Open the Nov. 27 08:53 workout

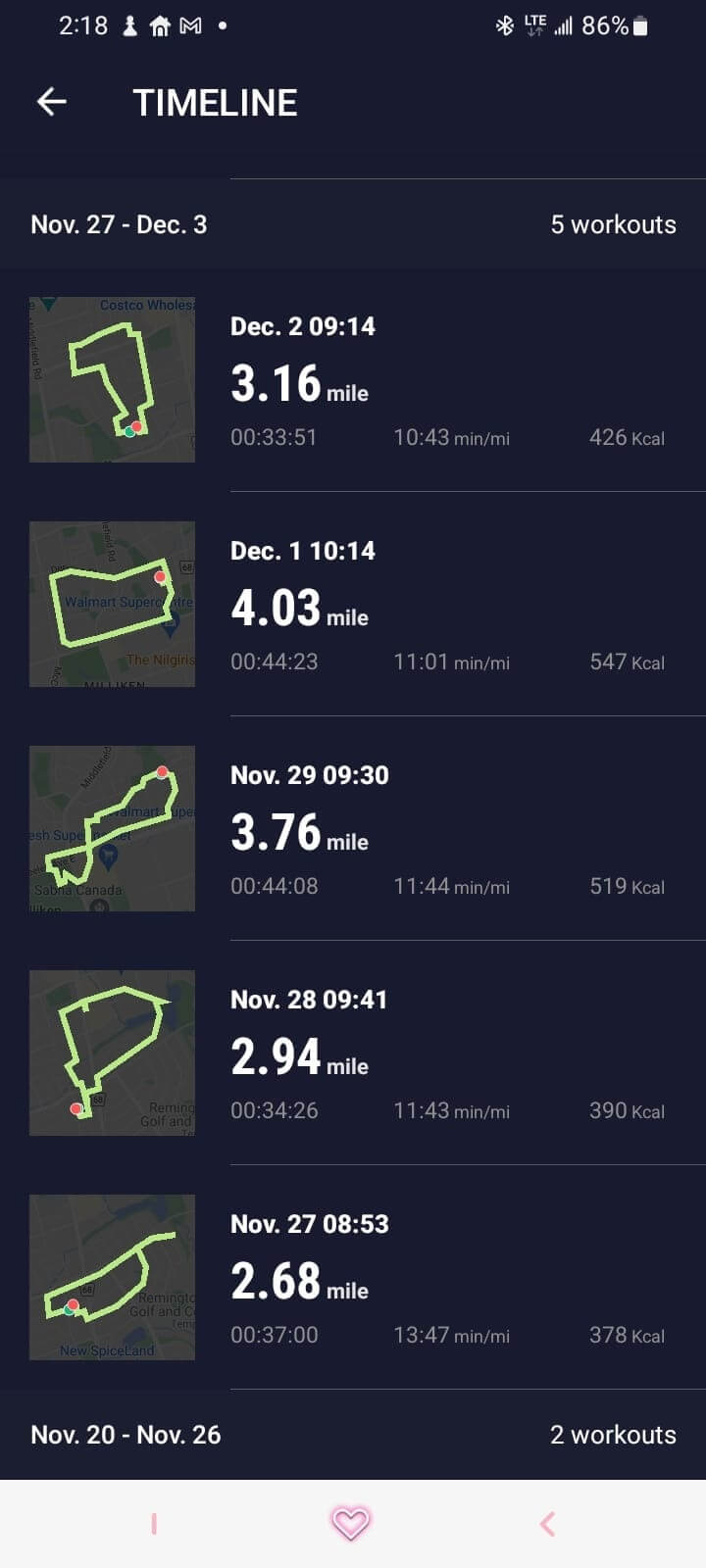(x=446, y=1279)
